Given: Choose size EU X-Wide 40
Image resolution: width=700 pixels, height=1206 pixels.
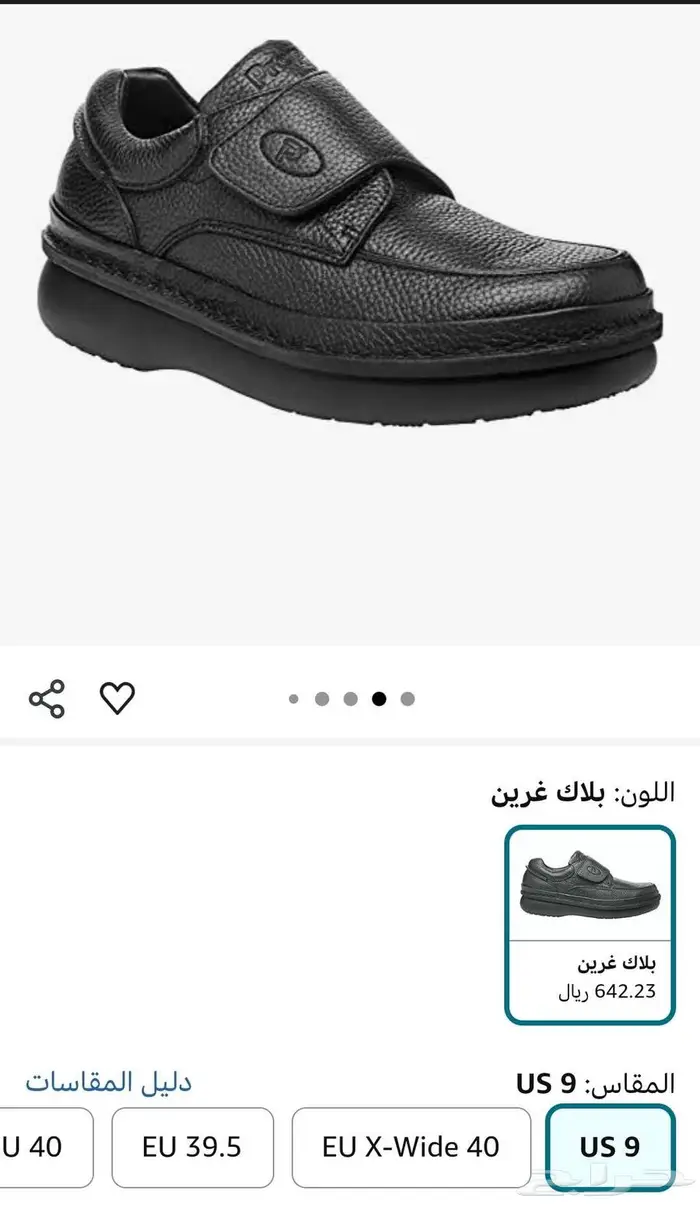Looking at the screenshot, I should (411, 1146).
